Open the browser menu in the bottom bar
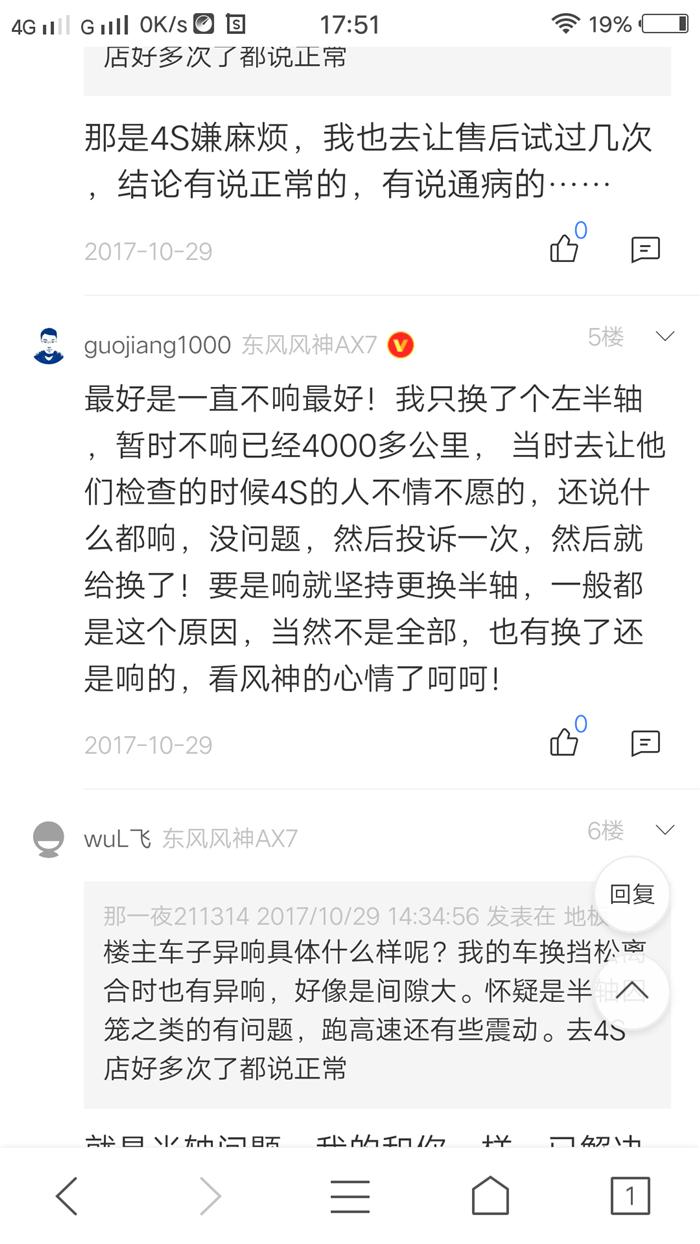The width and height of the screenshot is (700, 1244). pyautogui.click(x=350, y=1196)
